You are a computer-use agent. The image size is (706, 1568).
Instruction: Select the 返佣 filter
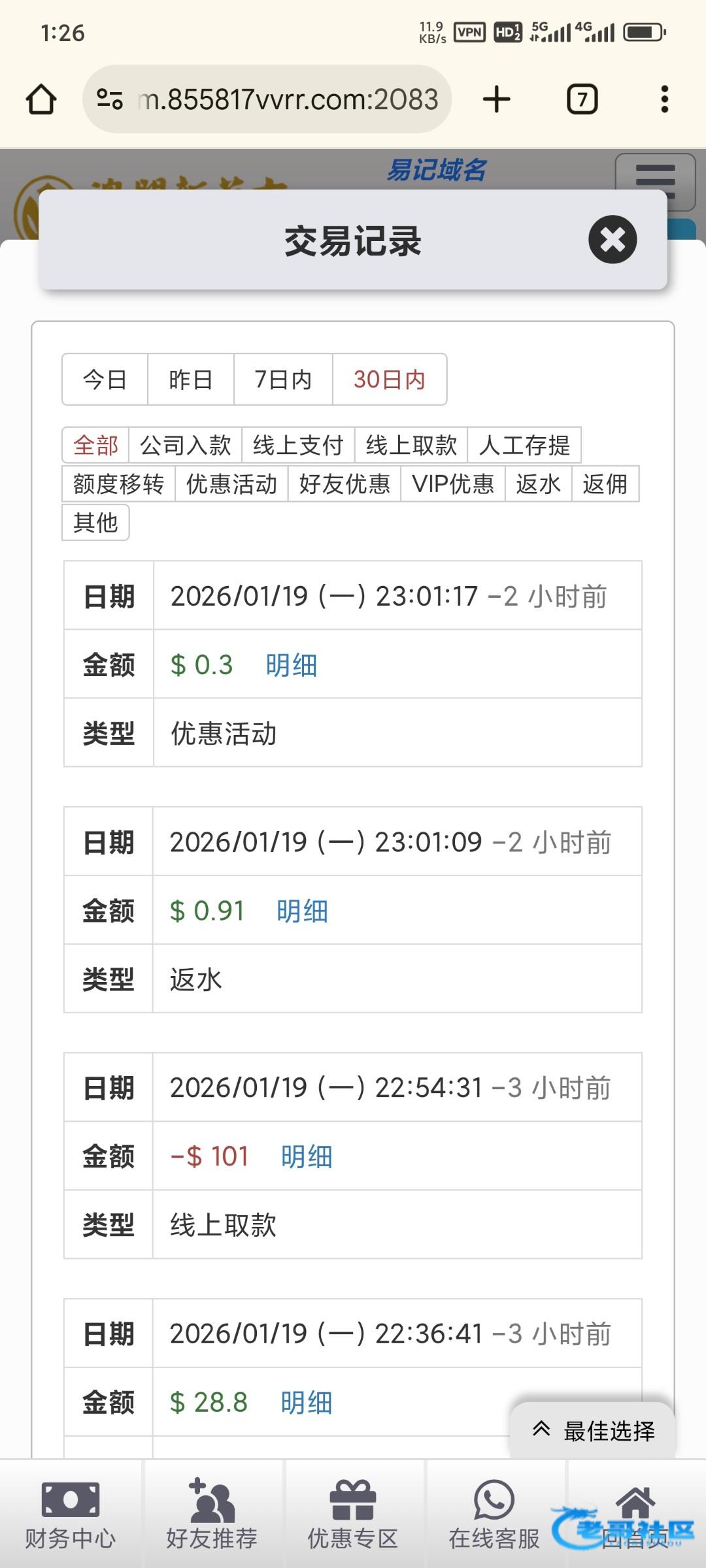point(605,484)
